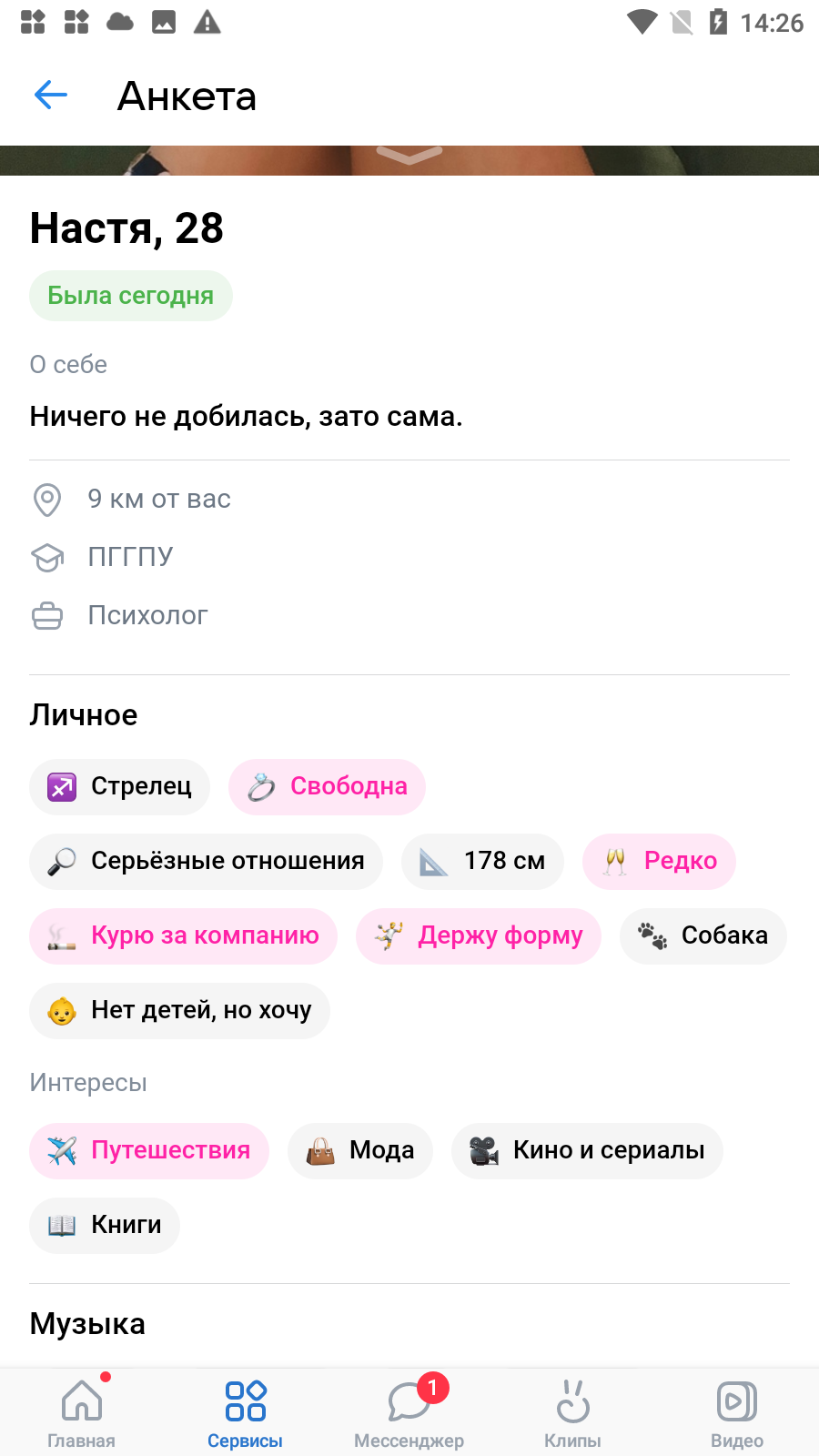The width and height of the screenshot is (819, 1456).
Task: Switch to the Сервисы tab
Action: point(245,1412)
